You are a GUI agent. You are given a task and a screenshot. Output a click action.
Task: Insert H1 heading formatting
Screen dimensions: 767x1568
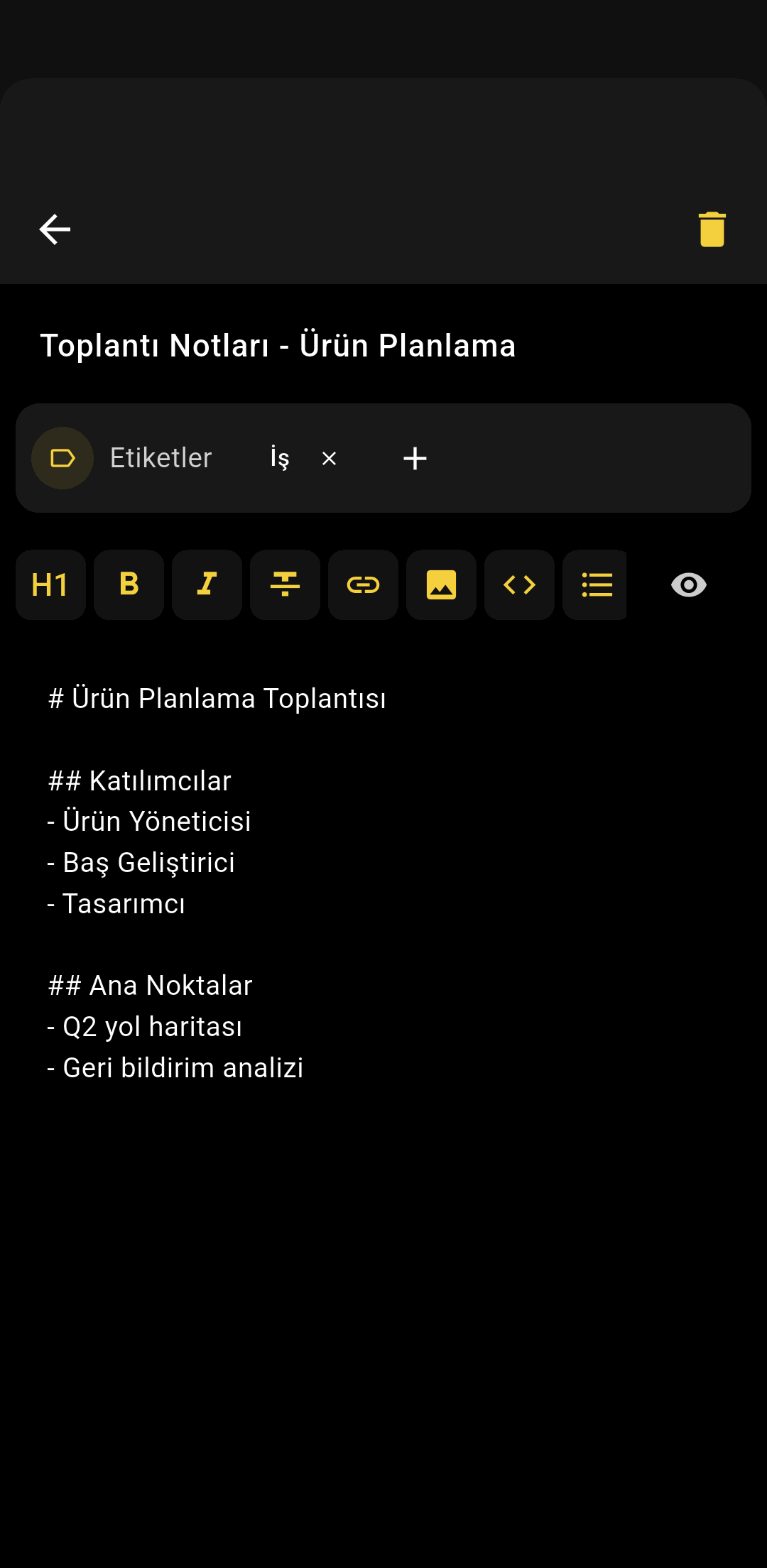pyautogui.click(x=50, y=585)
